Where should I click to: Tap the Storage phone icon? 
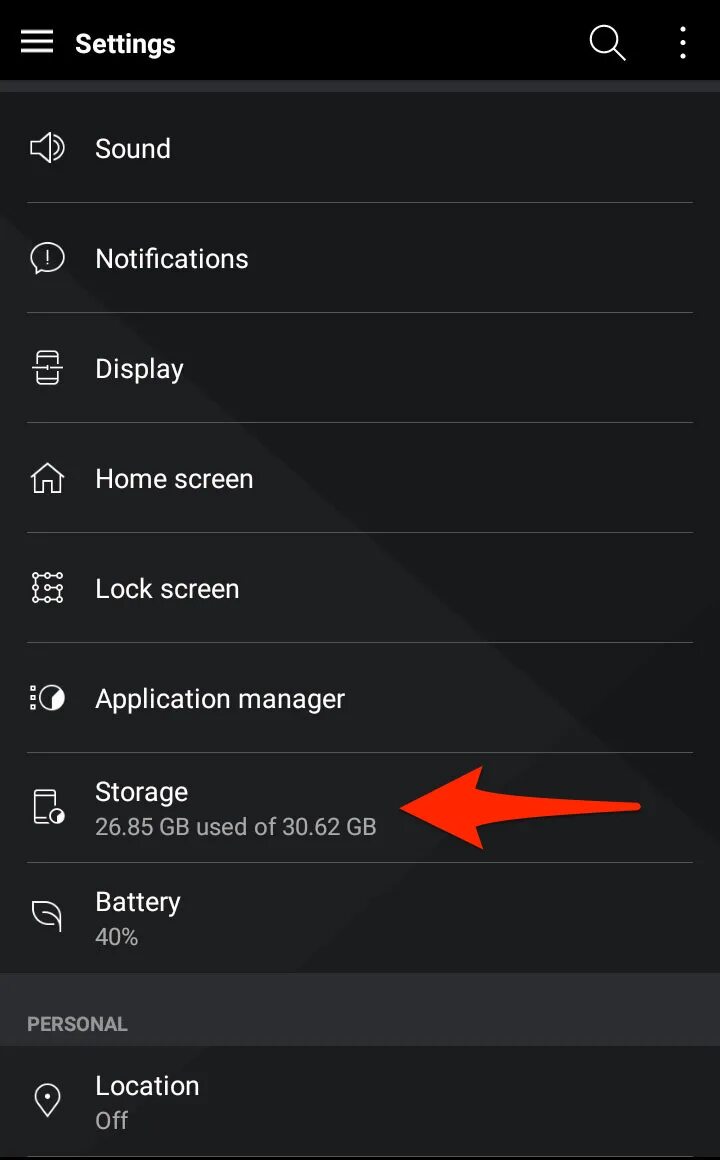46,805
